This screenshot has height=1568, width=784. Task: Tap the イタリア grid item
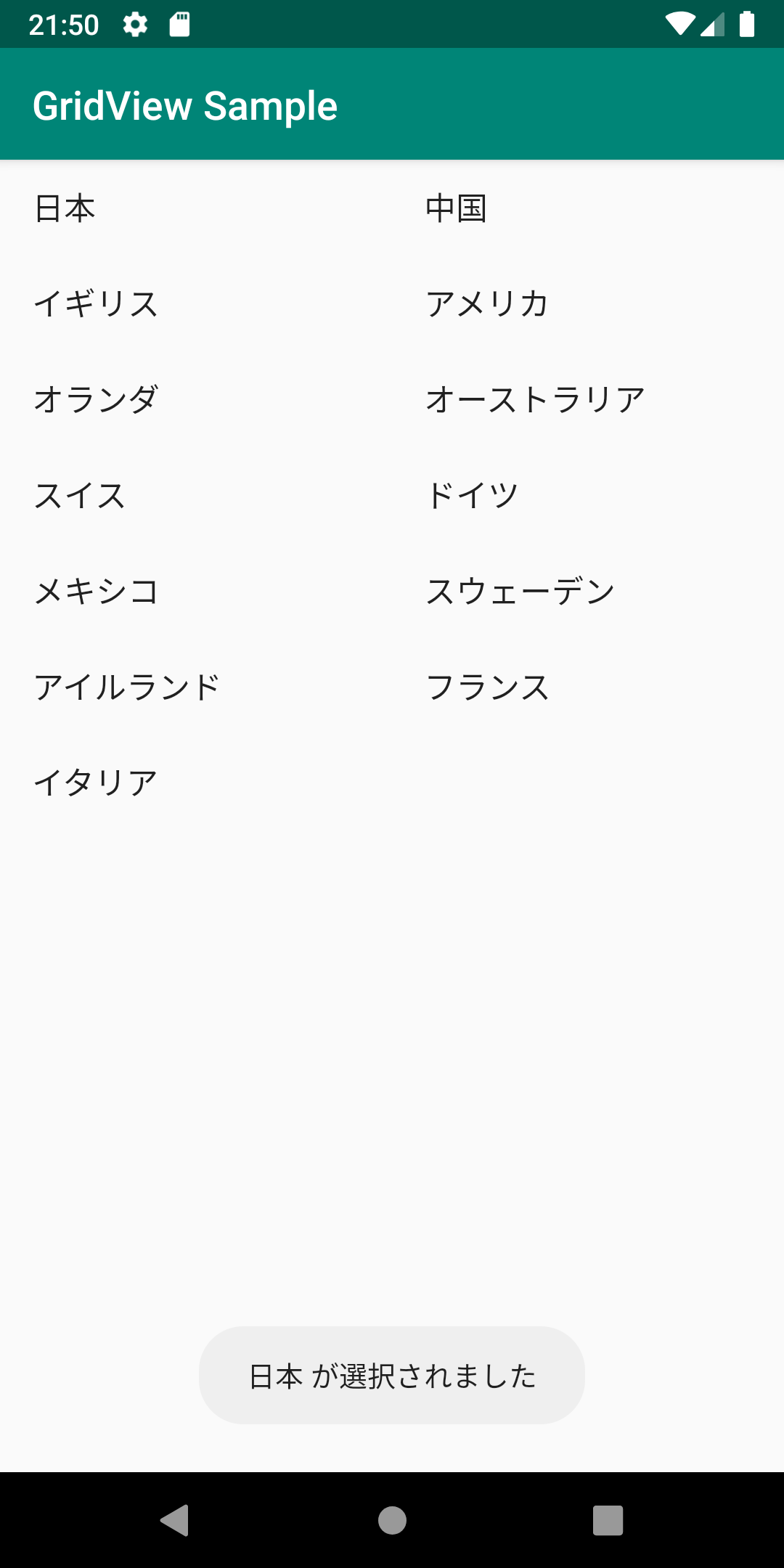(x=196, y=783)
